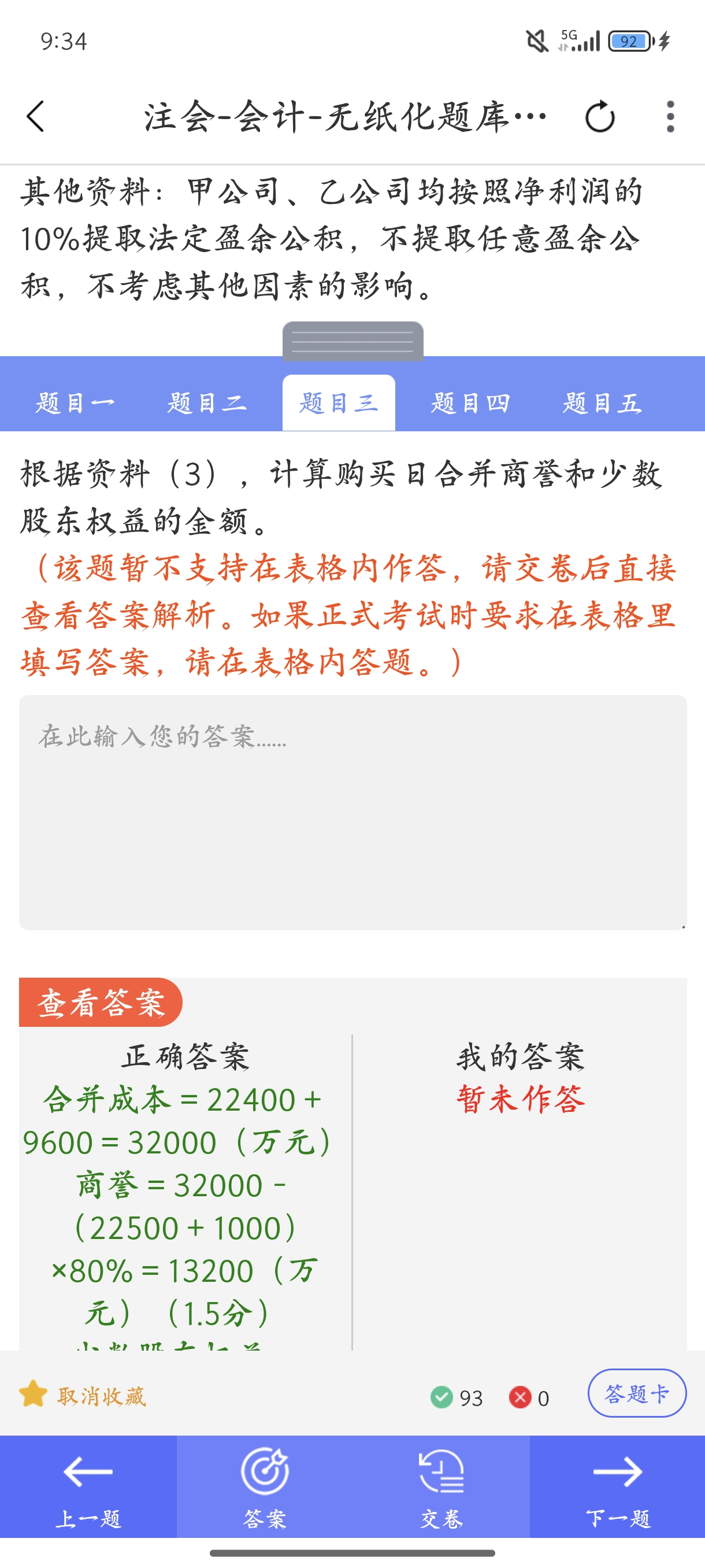Submit the paper with 交卷
This screenshot has width=705, height=1568.
441,1486
